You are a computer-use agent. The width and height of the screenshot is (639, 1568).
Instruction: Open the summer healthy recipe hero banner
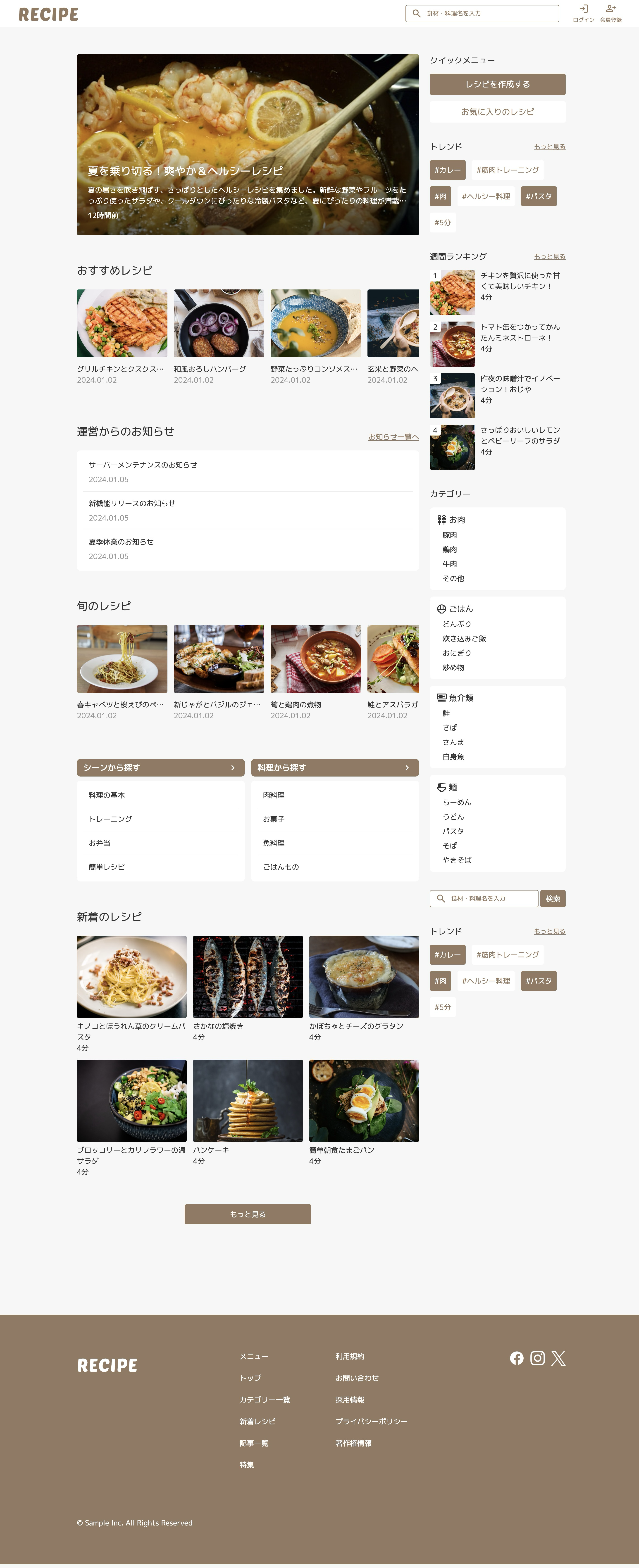(247, 144)
